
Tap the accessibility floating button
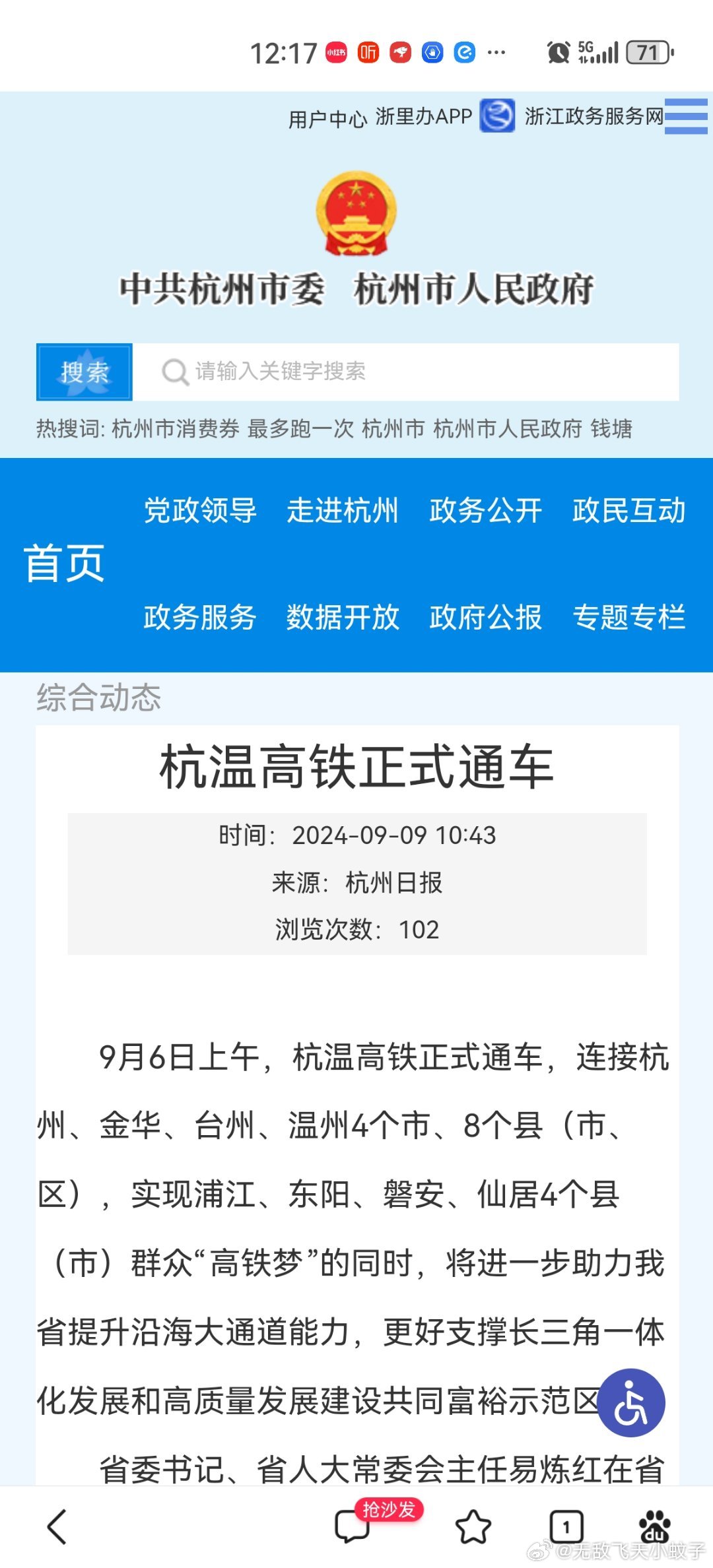click(x=631, y=1402)
